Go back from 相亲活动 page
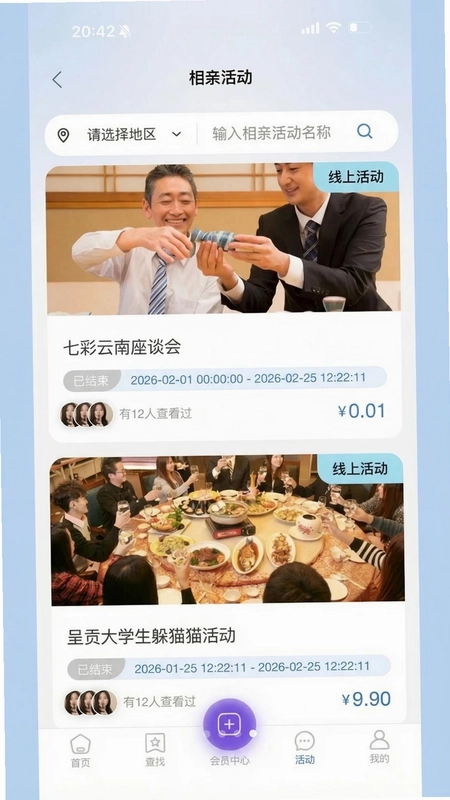450x800 pixels. [57, 80]
